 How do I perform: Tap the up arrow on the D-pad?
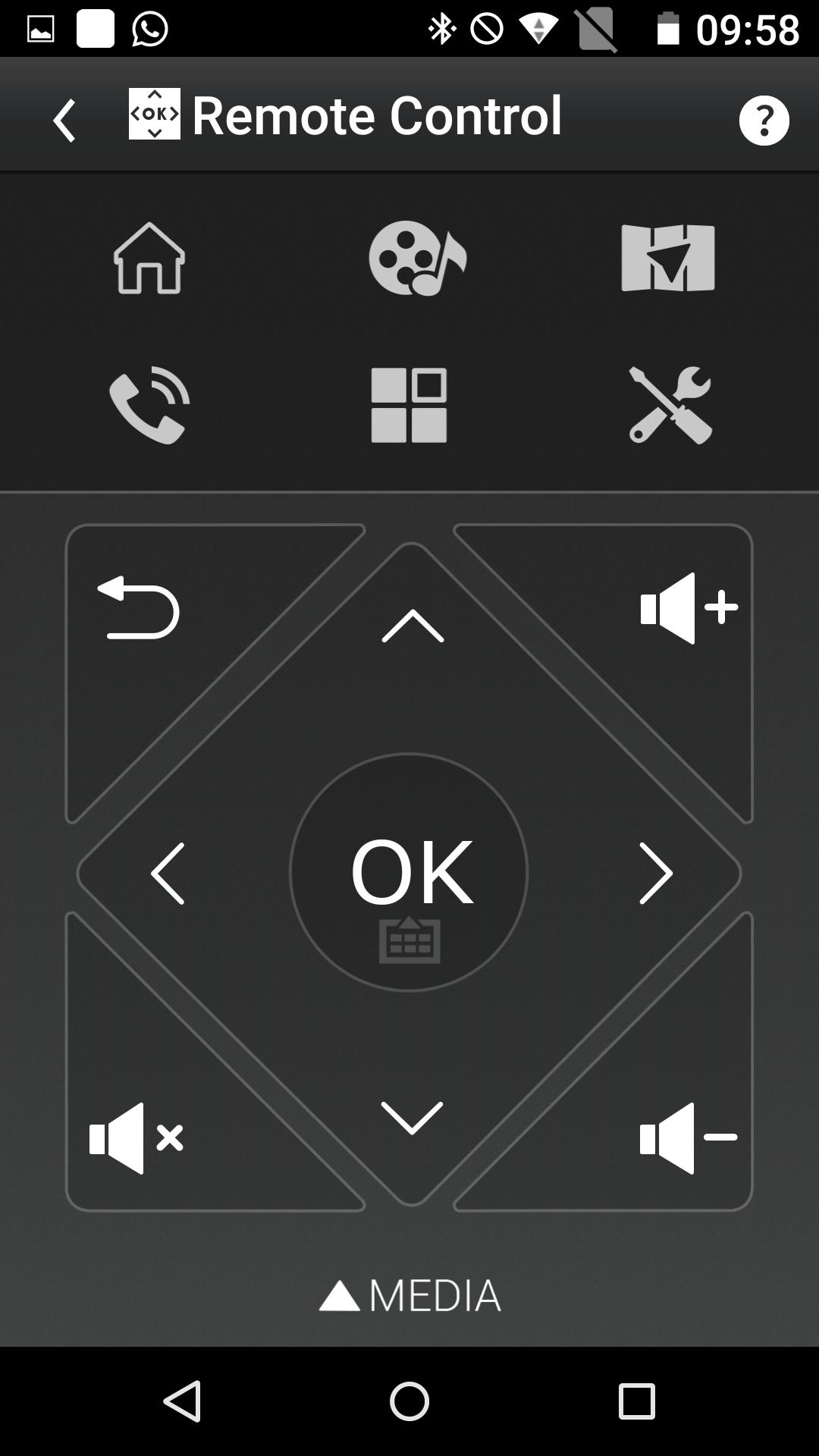tap(412, 626)
